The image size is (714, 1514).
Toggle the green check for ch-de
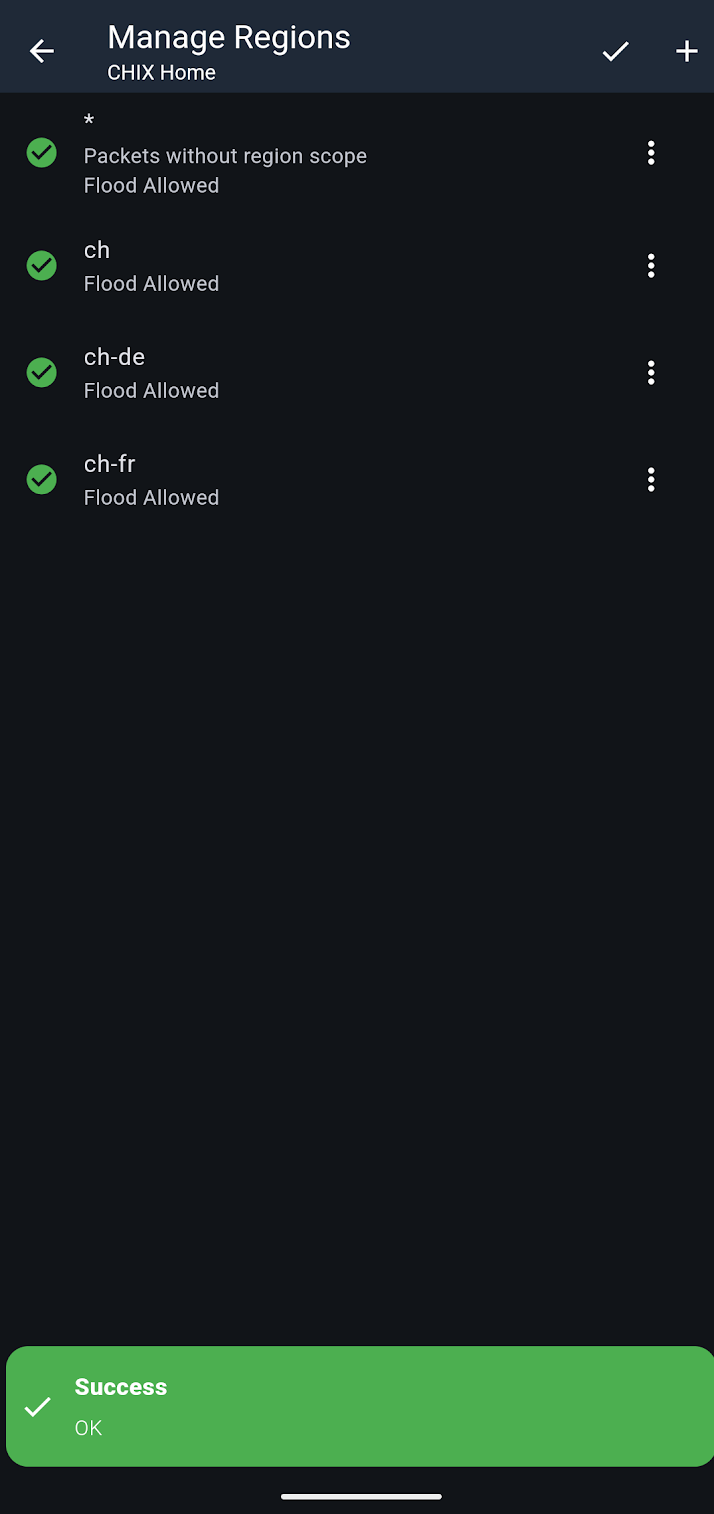[x=42, y=373]
